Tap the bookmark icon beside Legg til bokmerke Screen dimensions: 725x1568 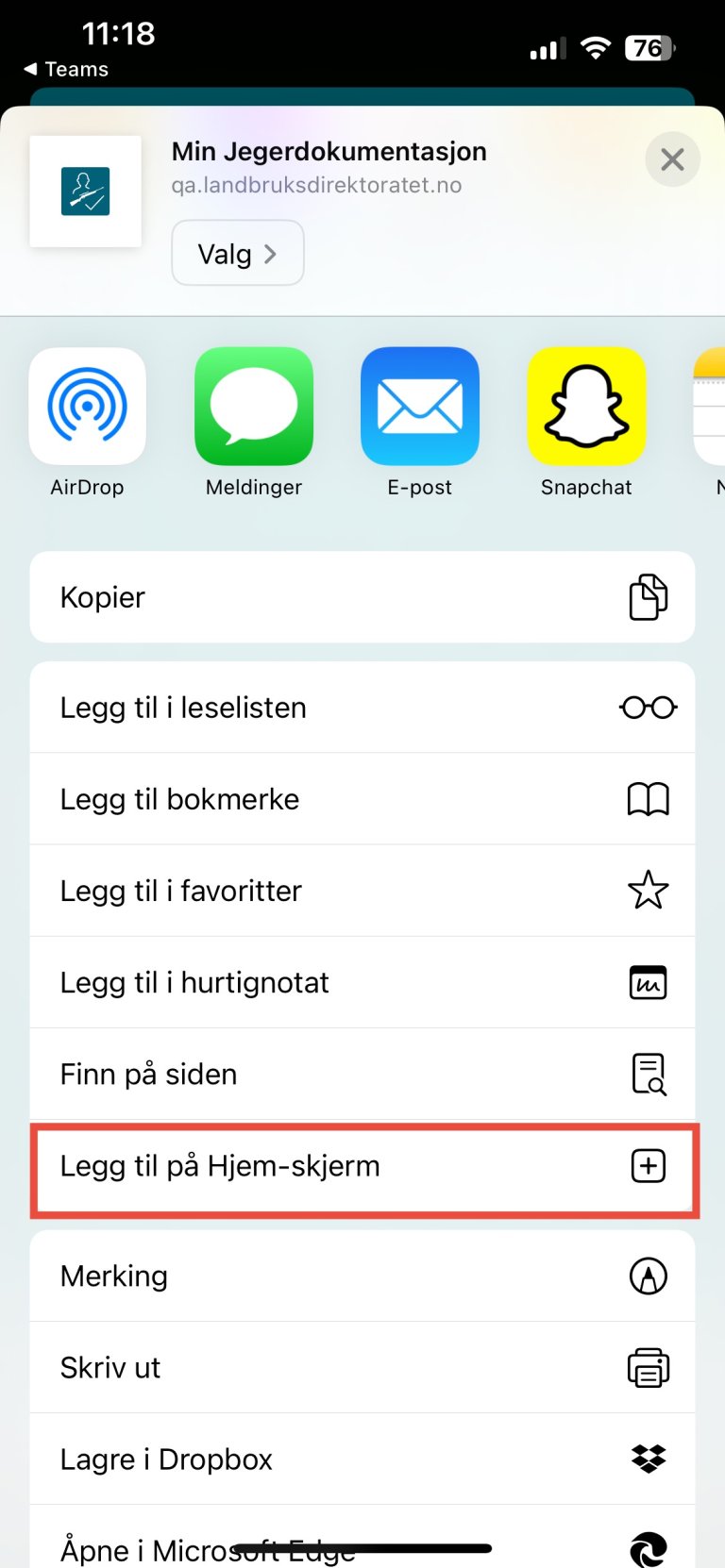(x=648, y=798)
